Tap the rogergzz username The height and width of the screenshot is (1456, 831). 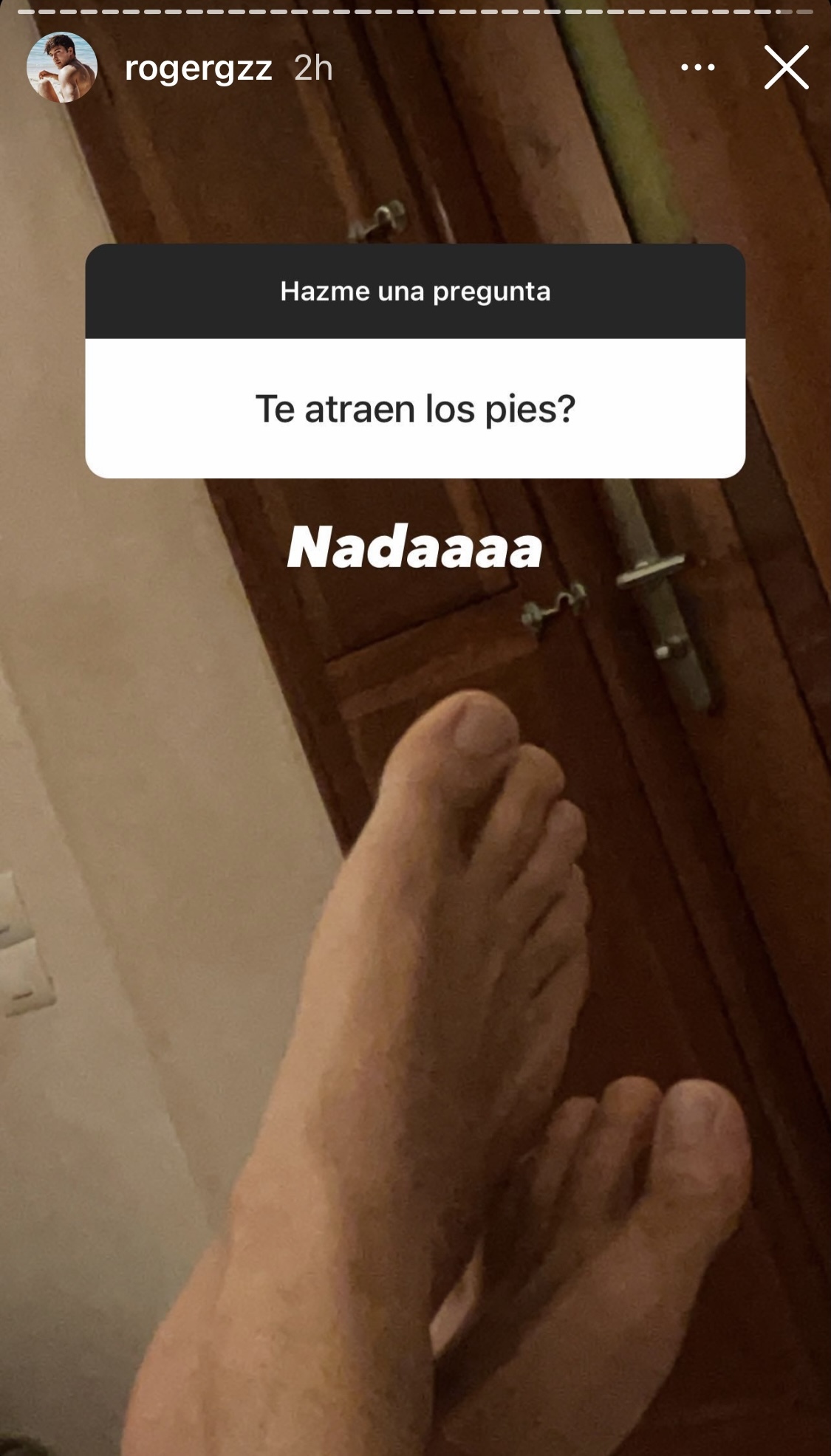click(198, 69)
